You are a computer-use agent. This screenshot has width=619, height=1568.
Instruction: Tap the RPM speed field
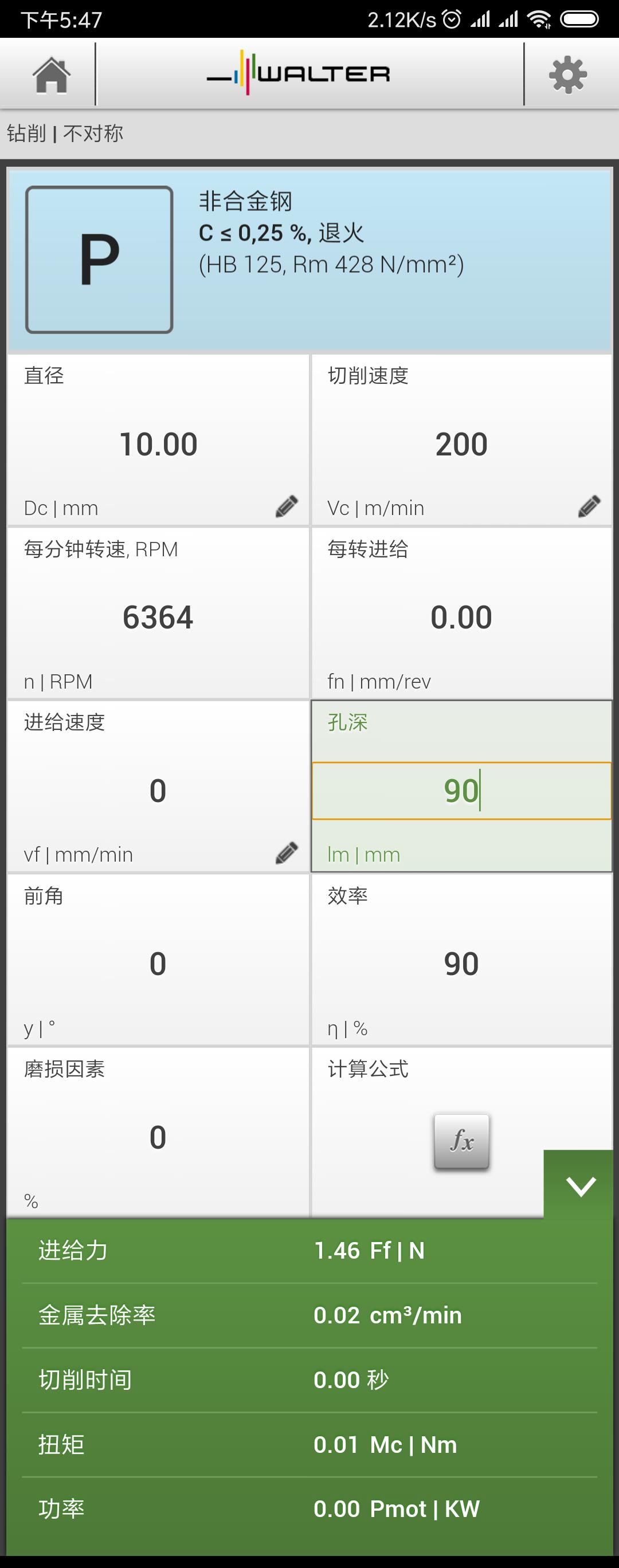pyautogui.click(x=158, y=617)
